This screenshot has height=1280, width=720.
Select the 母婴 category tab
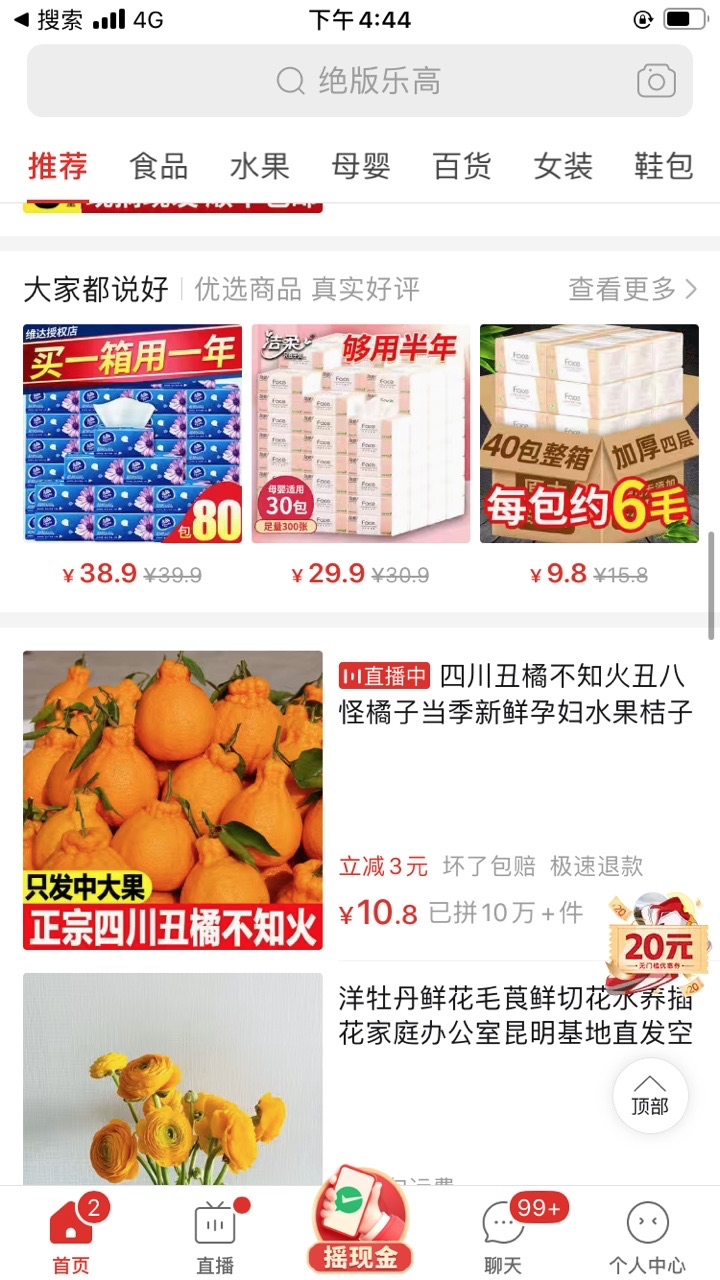point(361,166)
